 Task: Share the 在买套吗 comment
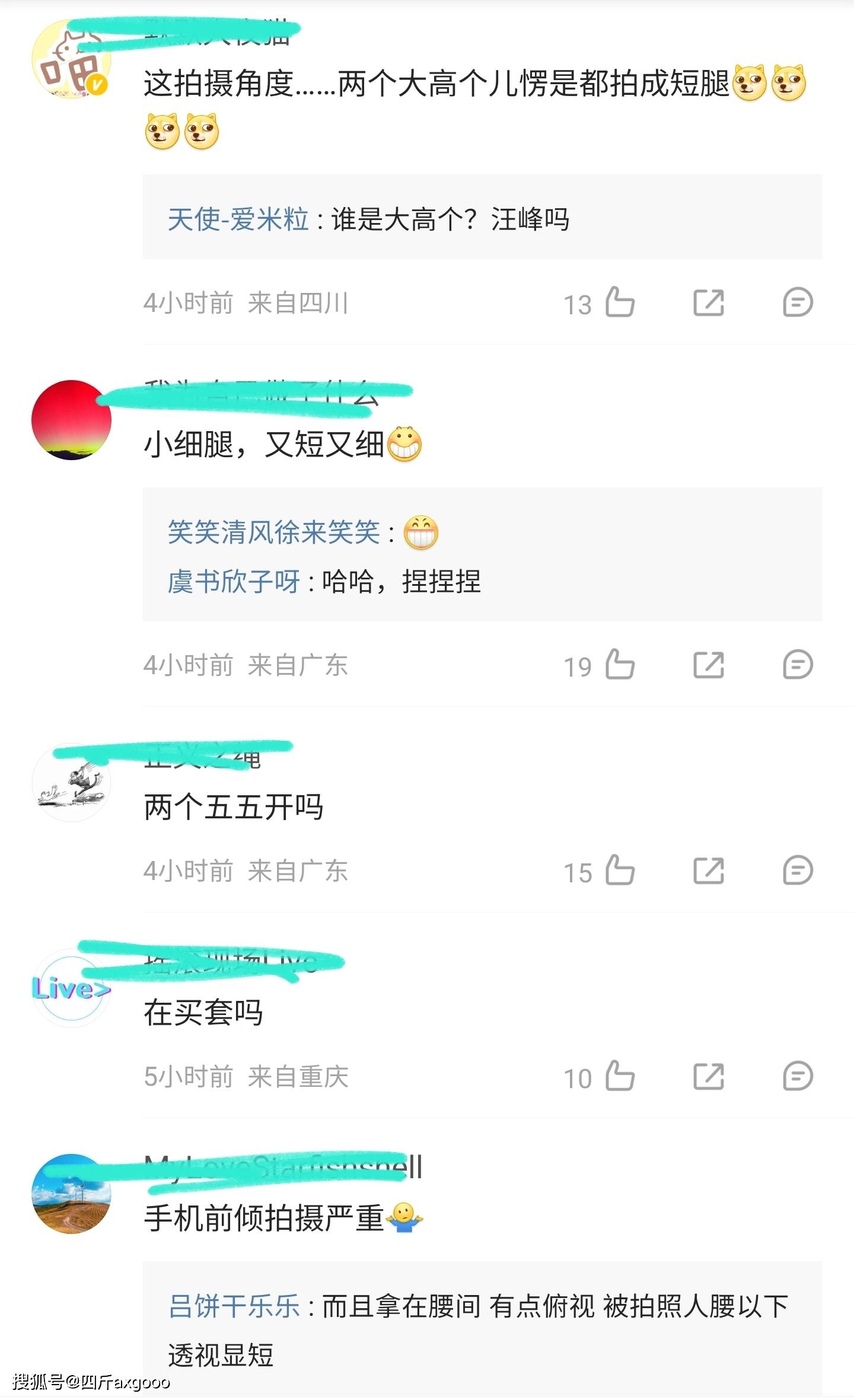coord(709,1076)
